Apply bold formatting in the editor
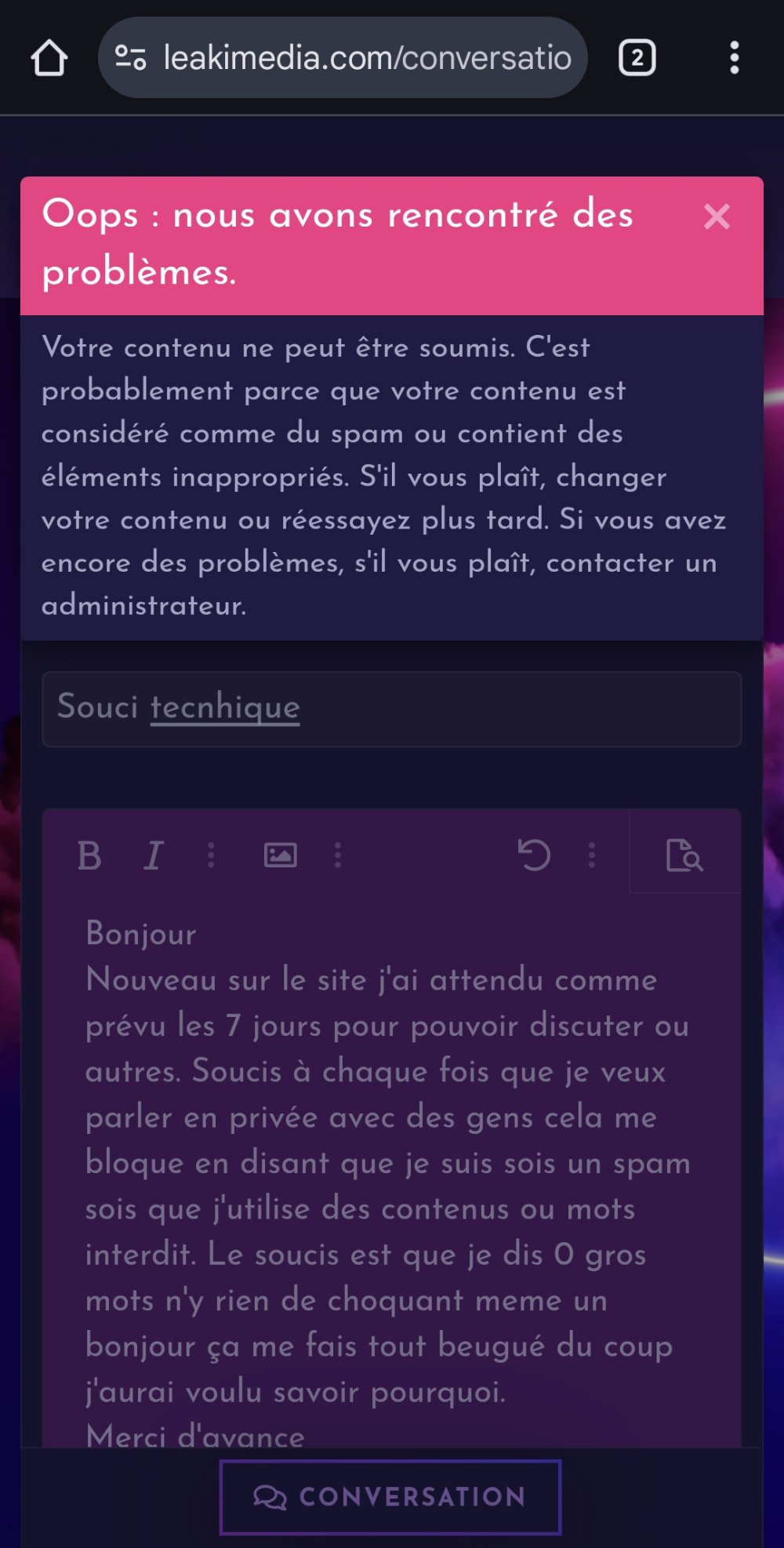The height and width of the screenshot is (1548, 784). pos(89,856)
